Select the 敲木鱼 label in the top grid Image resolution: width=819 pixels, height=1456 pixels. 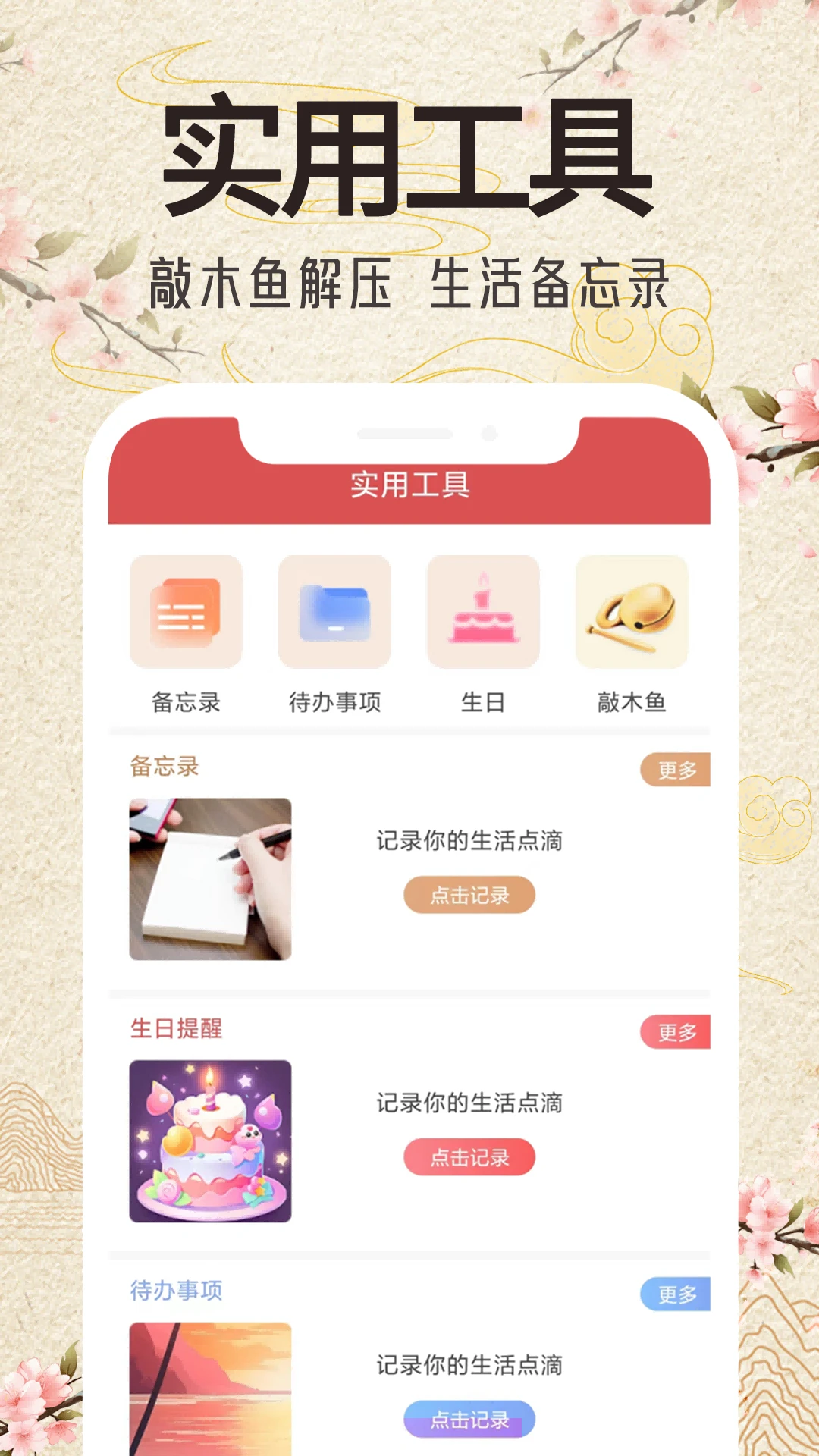pos(632,703)
